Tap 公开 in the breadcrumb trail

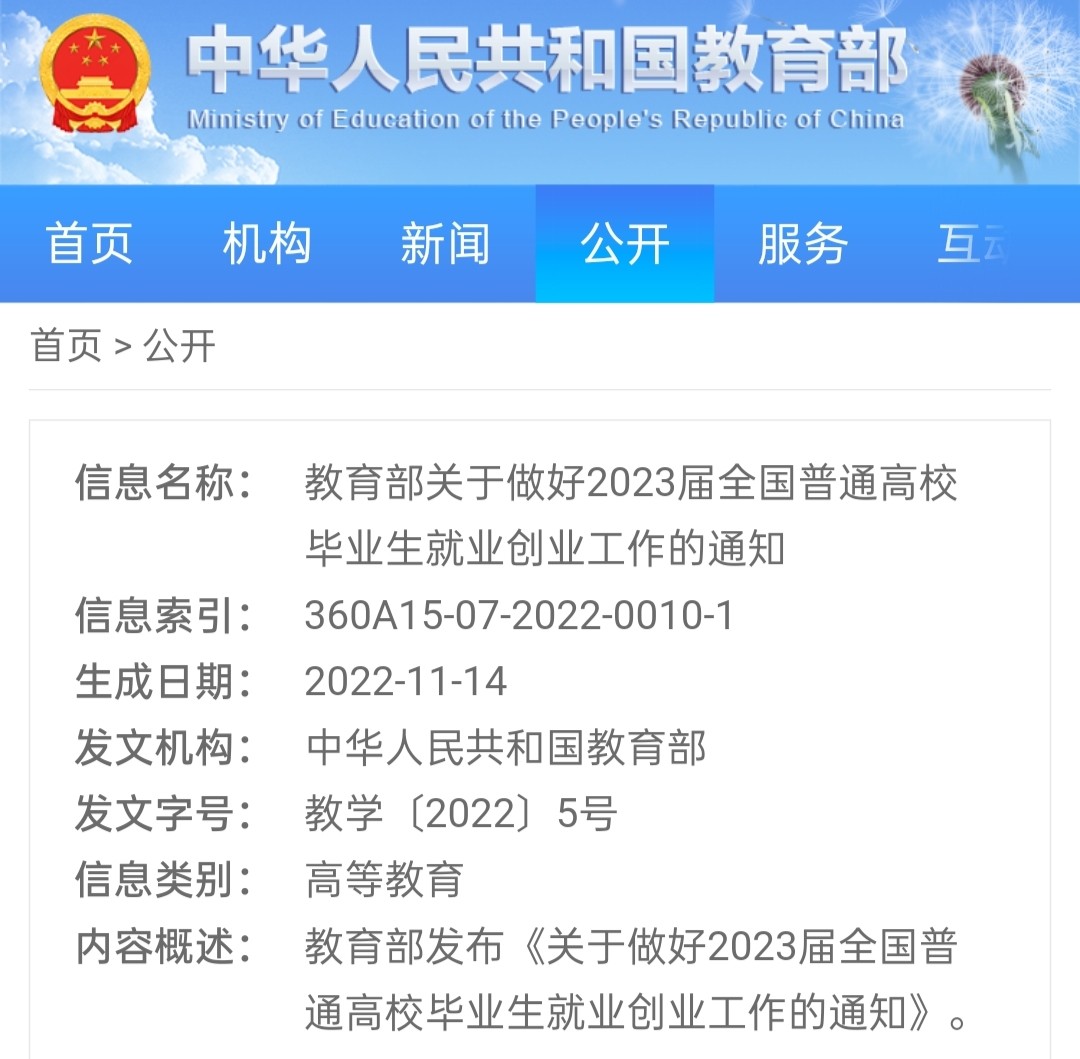point(180,346)
